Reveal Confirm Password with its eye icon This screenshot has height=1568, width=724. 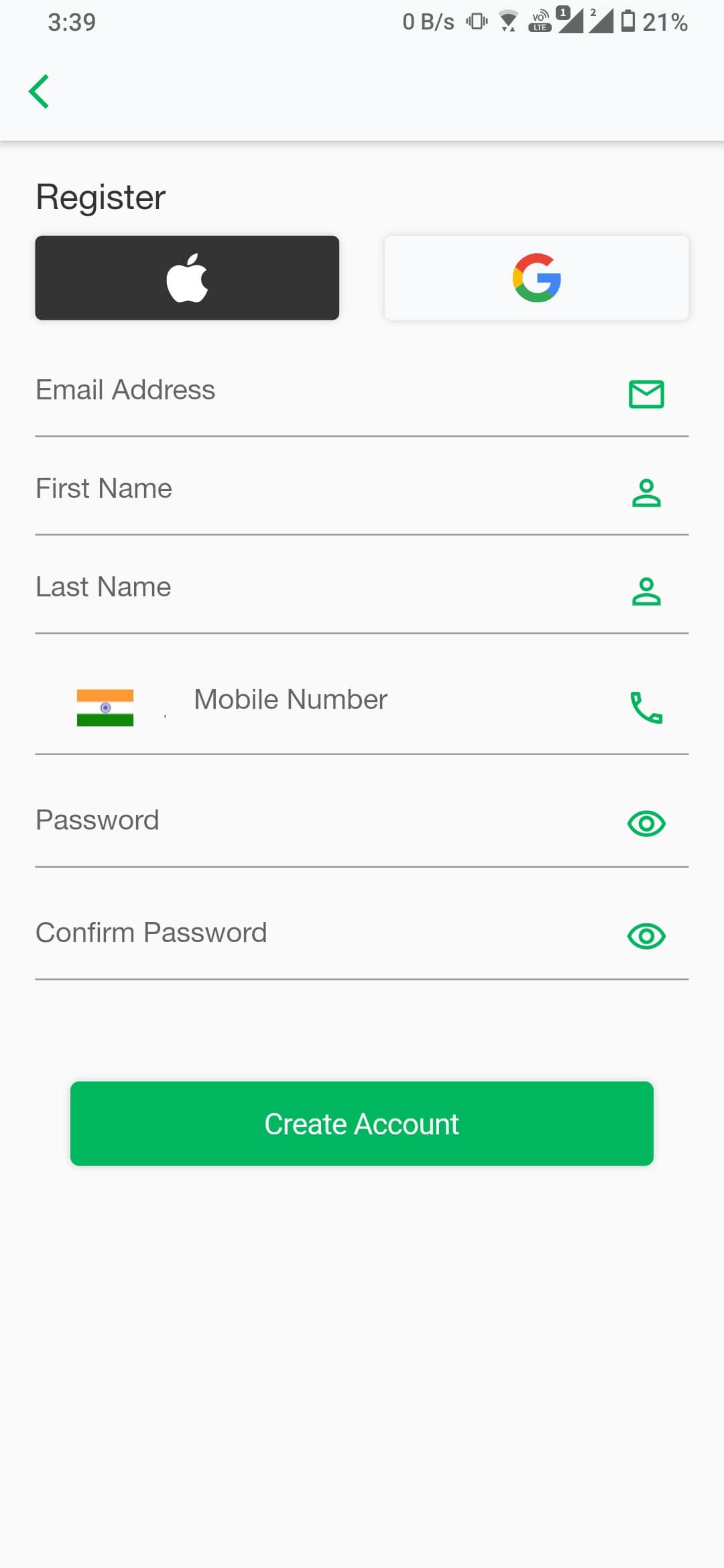pyautogui.click(x=646, y=936)
